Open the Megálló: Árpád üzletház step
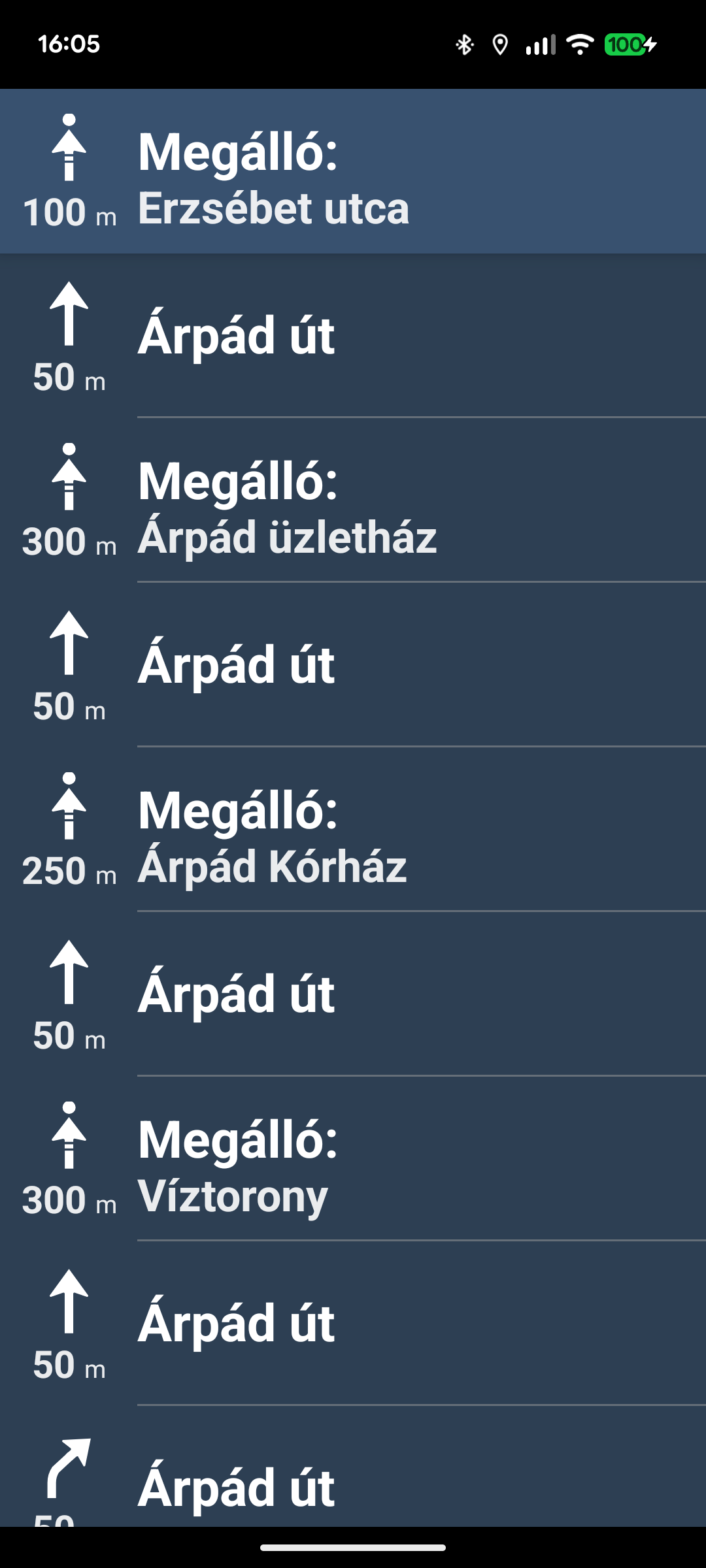 [x=353, y=500]
